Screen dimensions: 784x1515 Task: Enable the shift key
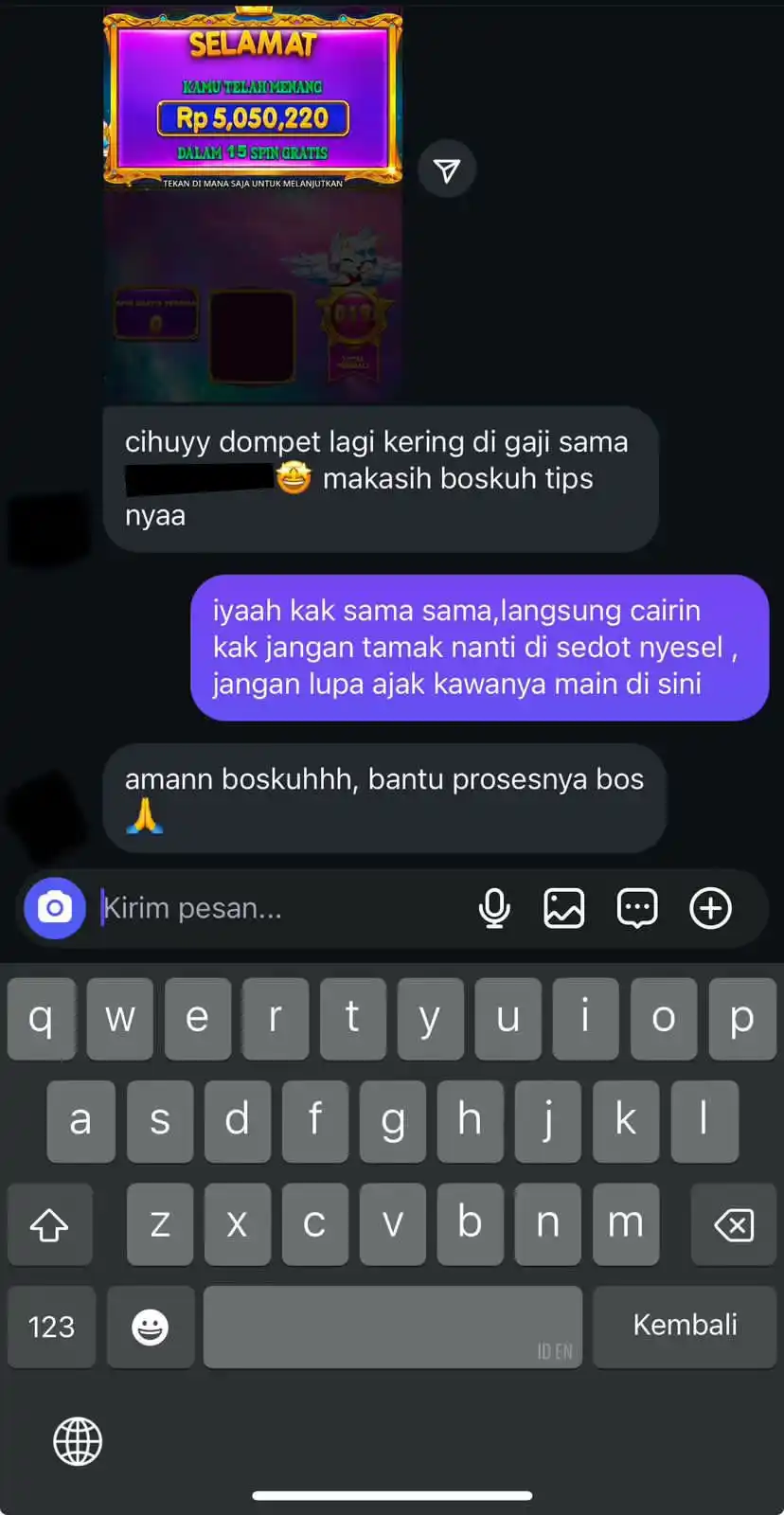[x=49, y=1224]
